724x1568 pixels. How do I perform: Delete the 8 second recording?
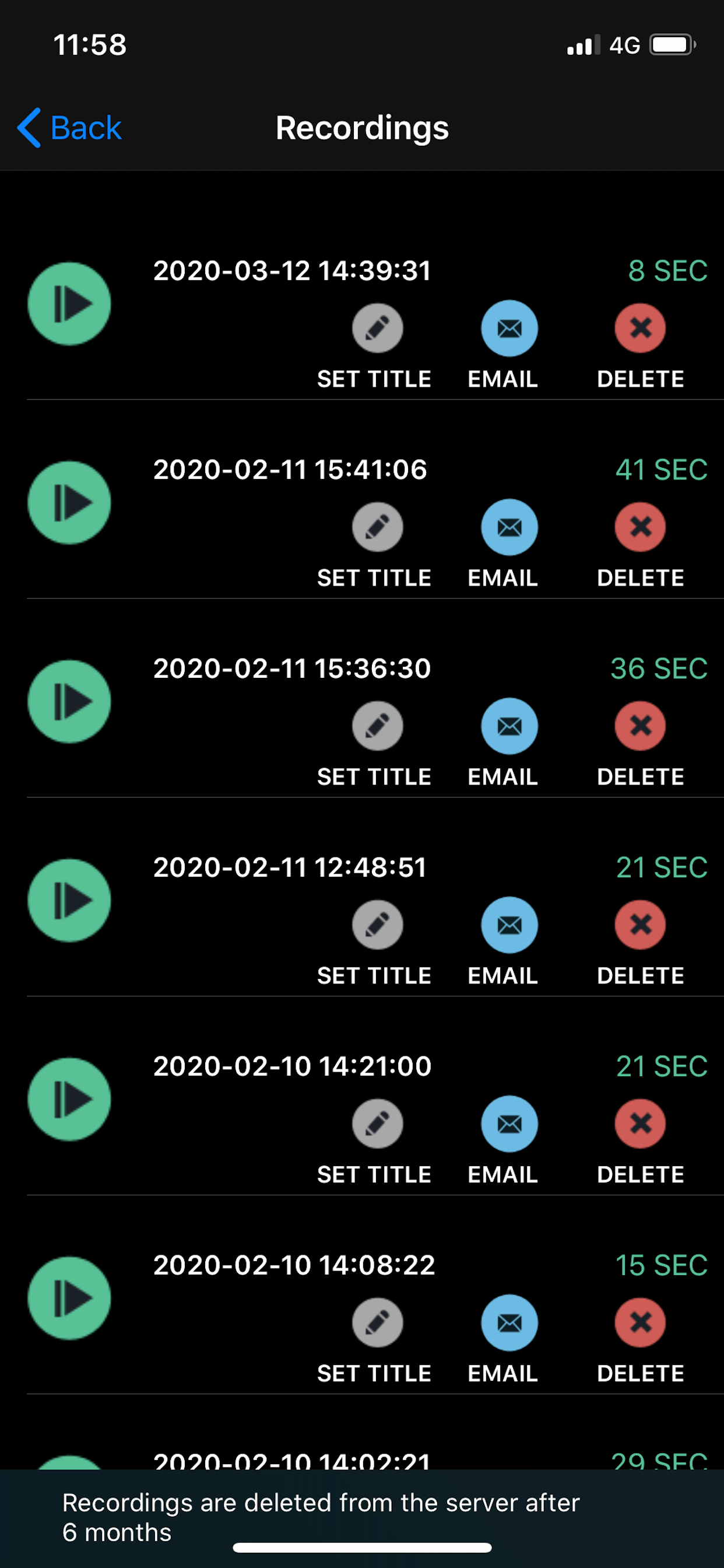[639, 328]
